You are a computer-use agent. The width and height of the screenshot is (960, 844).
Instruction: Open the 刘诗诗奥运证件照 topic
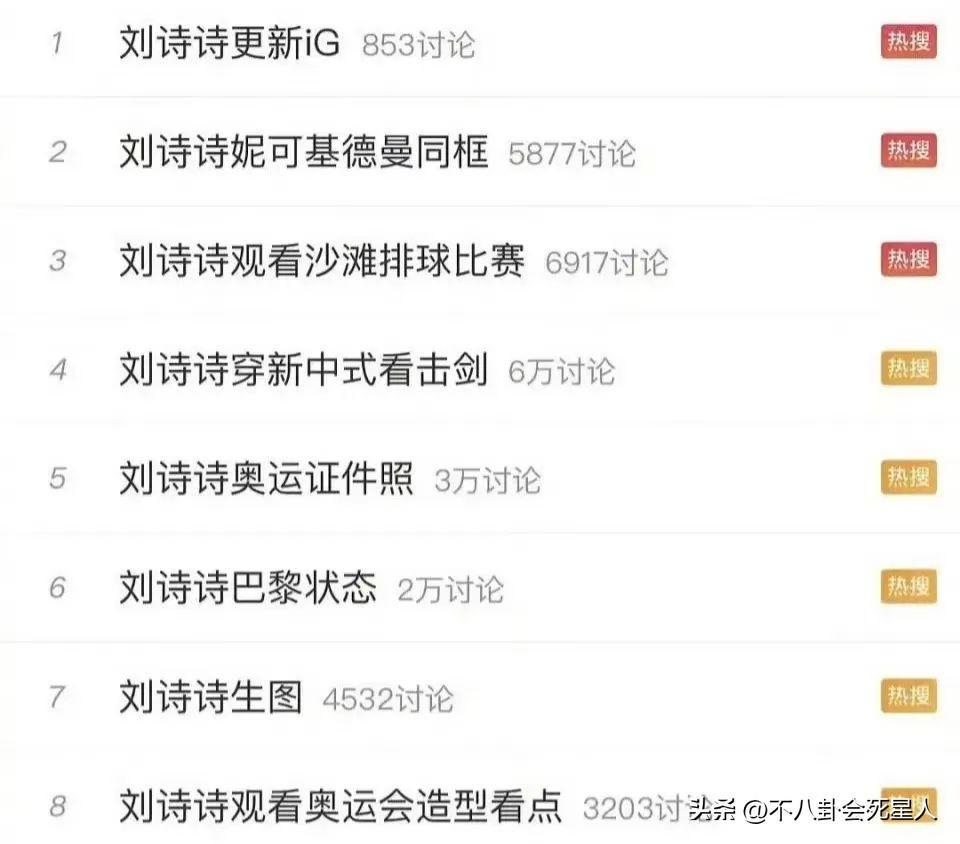(x=266, y=478)
